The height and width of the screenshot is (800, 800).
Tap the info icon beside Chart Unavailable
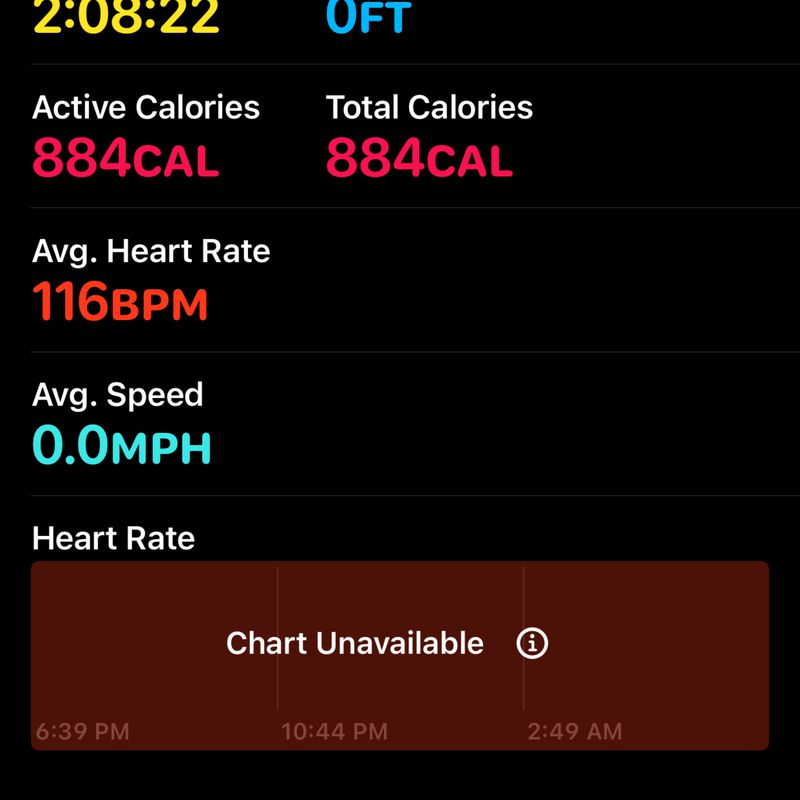click(x=532, y=643)
